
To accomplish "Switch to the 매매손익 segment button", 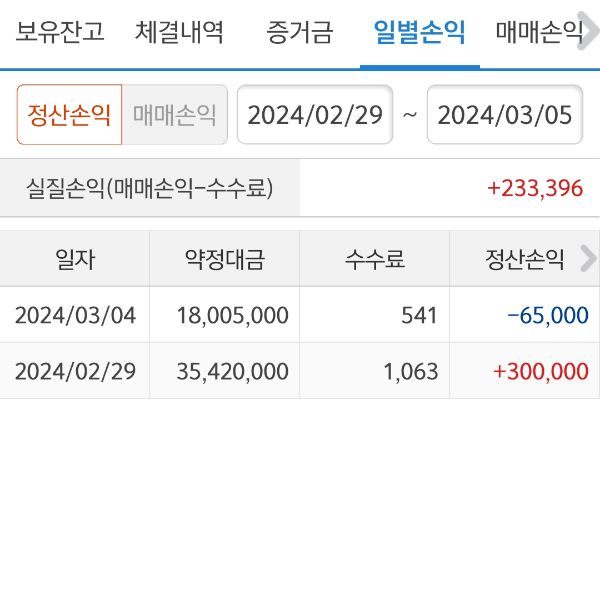I will (x=175, y=114).
